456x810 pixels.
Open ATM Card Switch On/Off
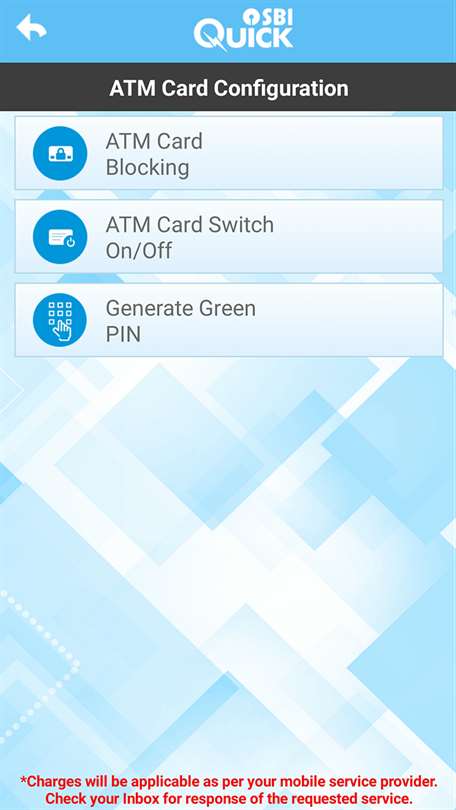click(x=229, y=237)
